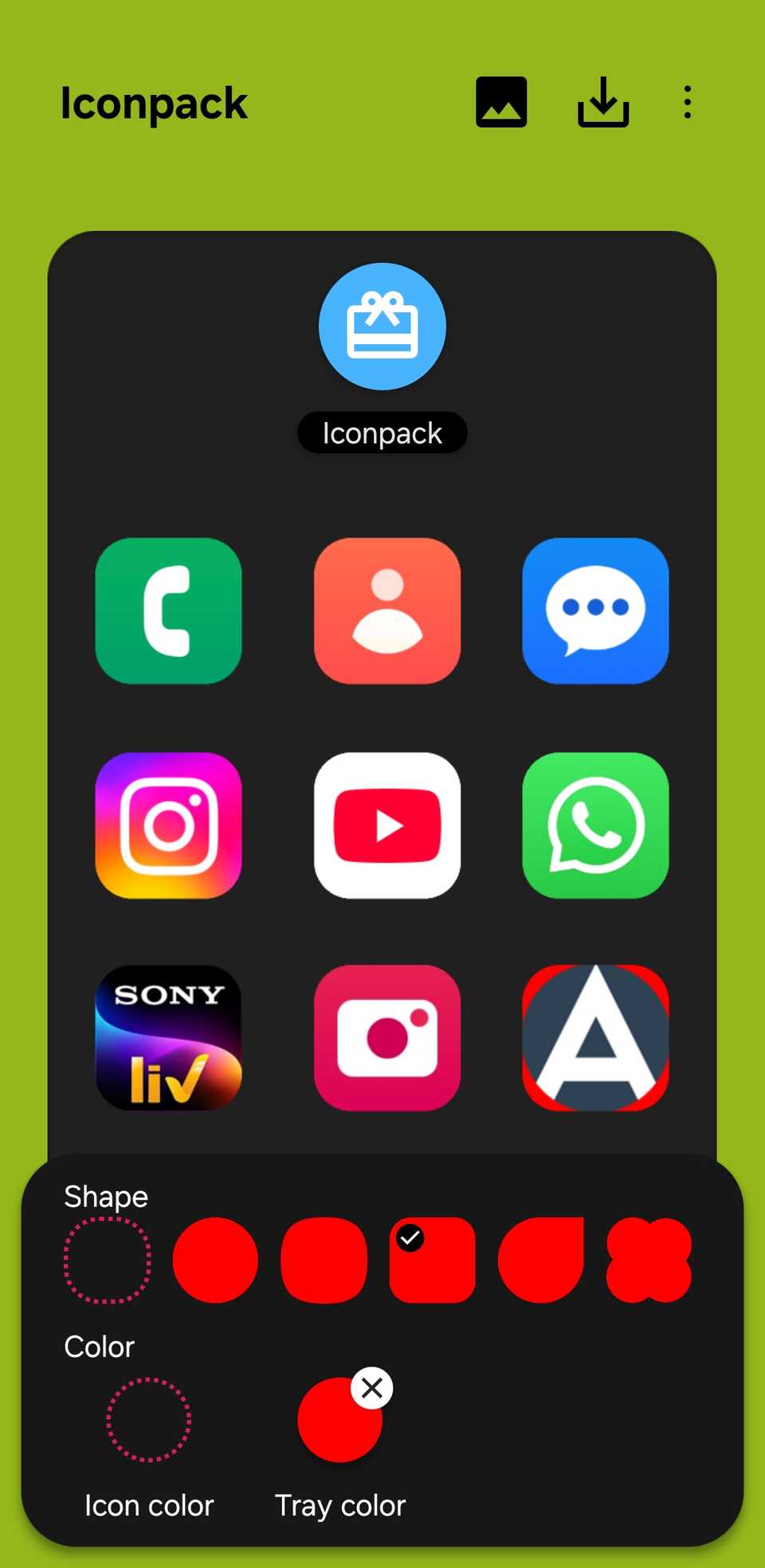Download the icon pack
765x1568 pixels.
click(602, 102)
